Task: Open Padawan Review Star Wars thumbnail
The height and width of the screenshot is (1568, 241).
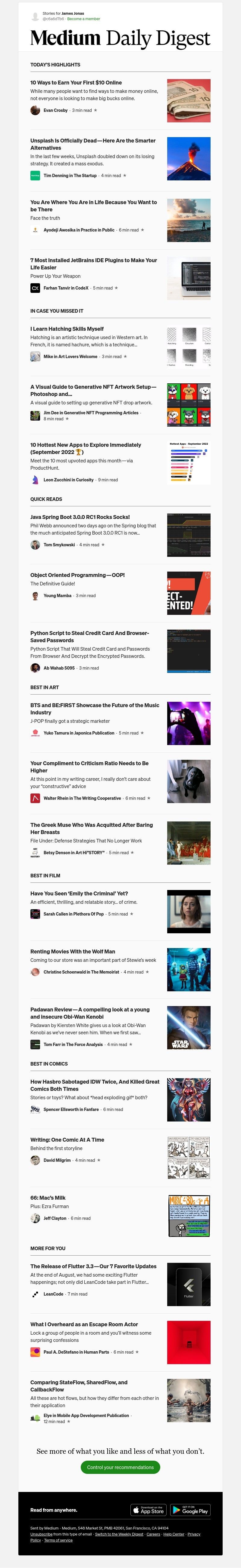Action: tap(189, 1027)
